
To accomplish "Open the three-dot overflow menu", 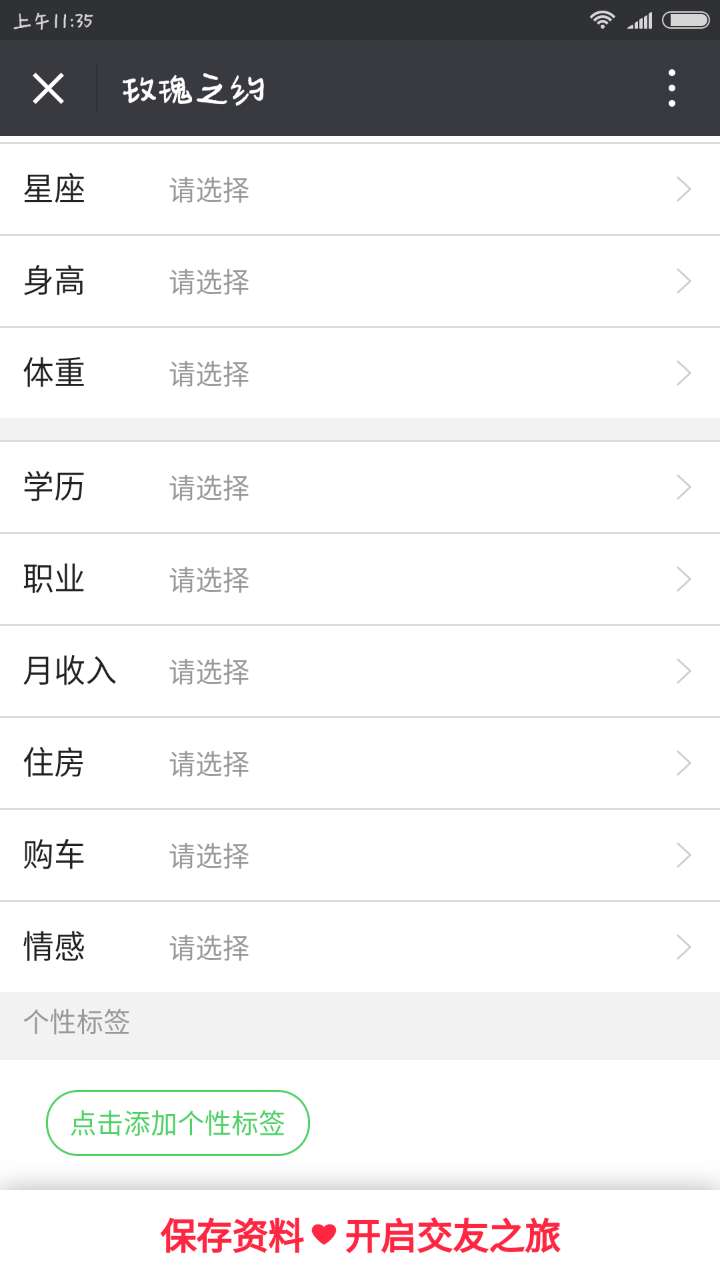I will coord(671,89).
